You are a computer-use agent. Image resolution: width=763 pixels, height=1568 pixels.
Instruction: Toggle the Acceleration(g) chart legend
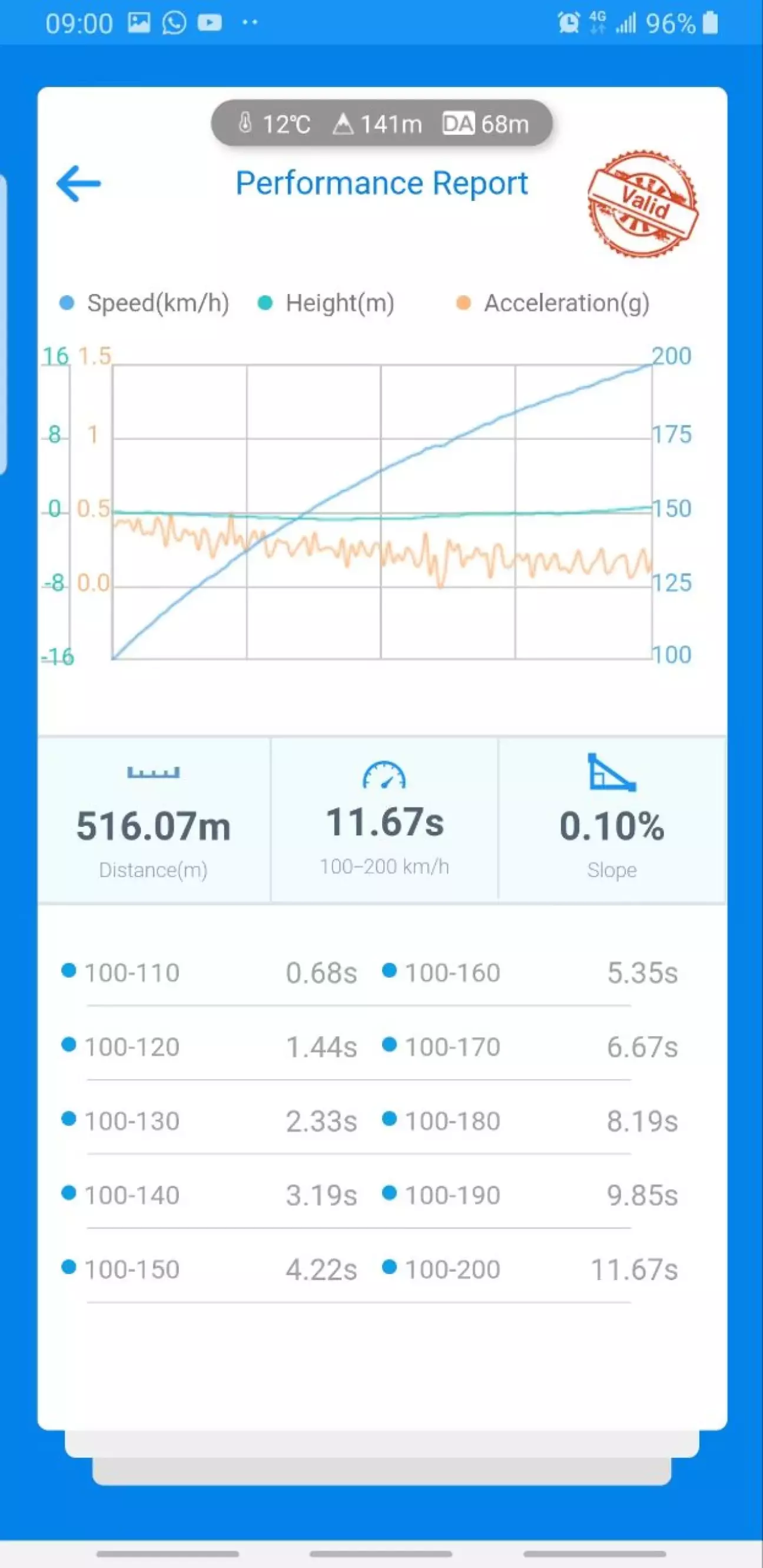point(553,303)
